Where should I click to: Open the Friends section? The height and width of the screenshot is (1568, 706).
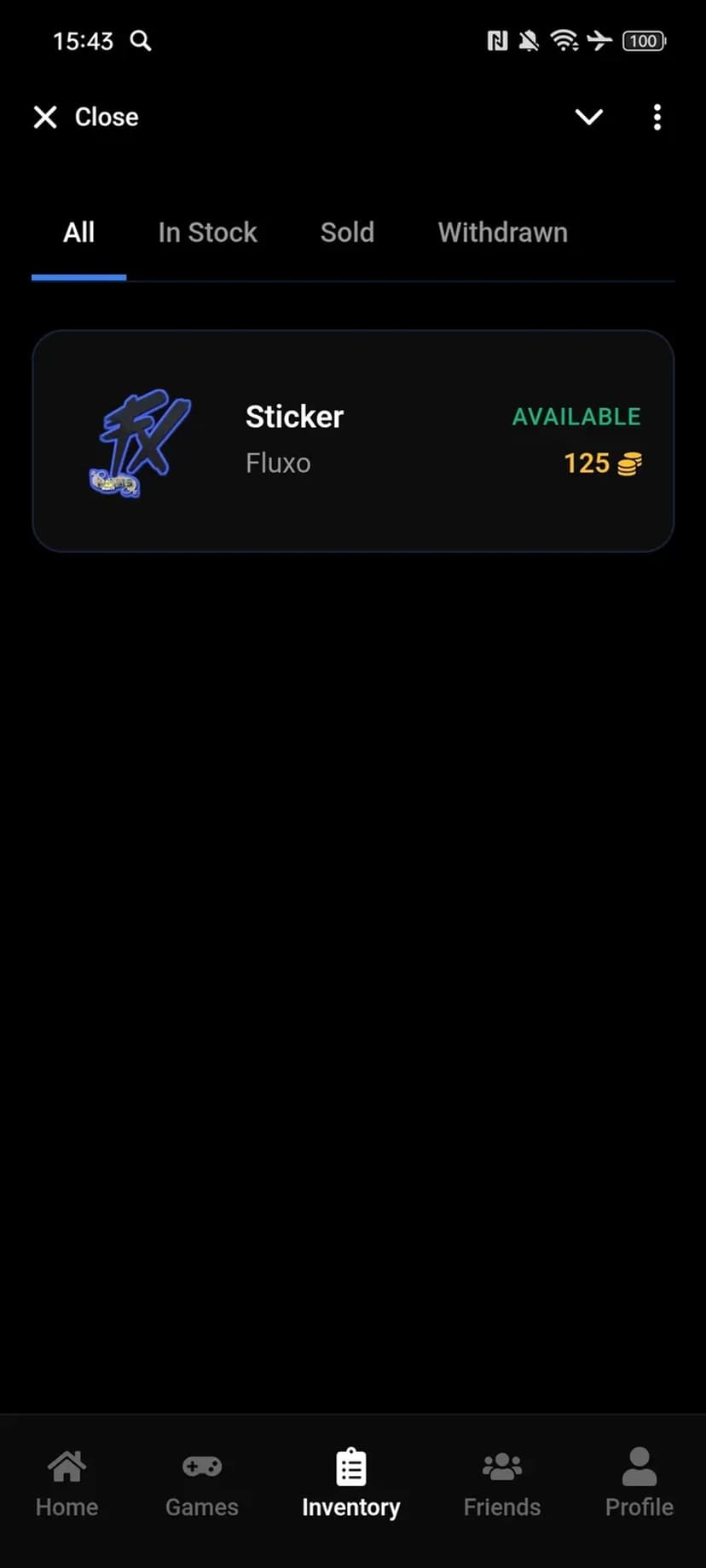click(501, 1484)
